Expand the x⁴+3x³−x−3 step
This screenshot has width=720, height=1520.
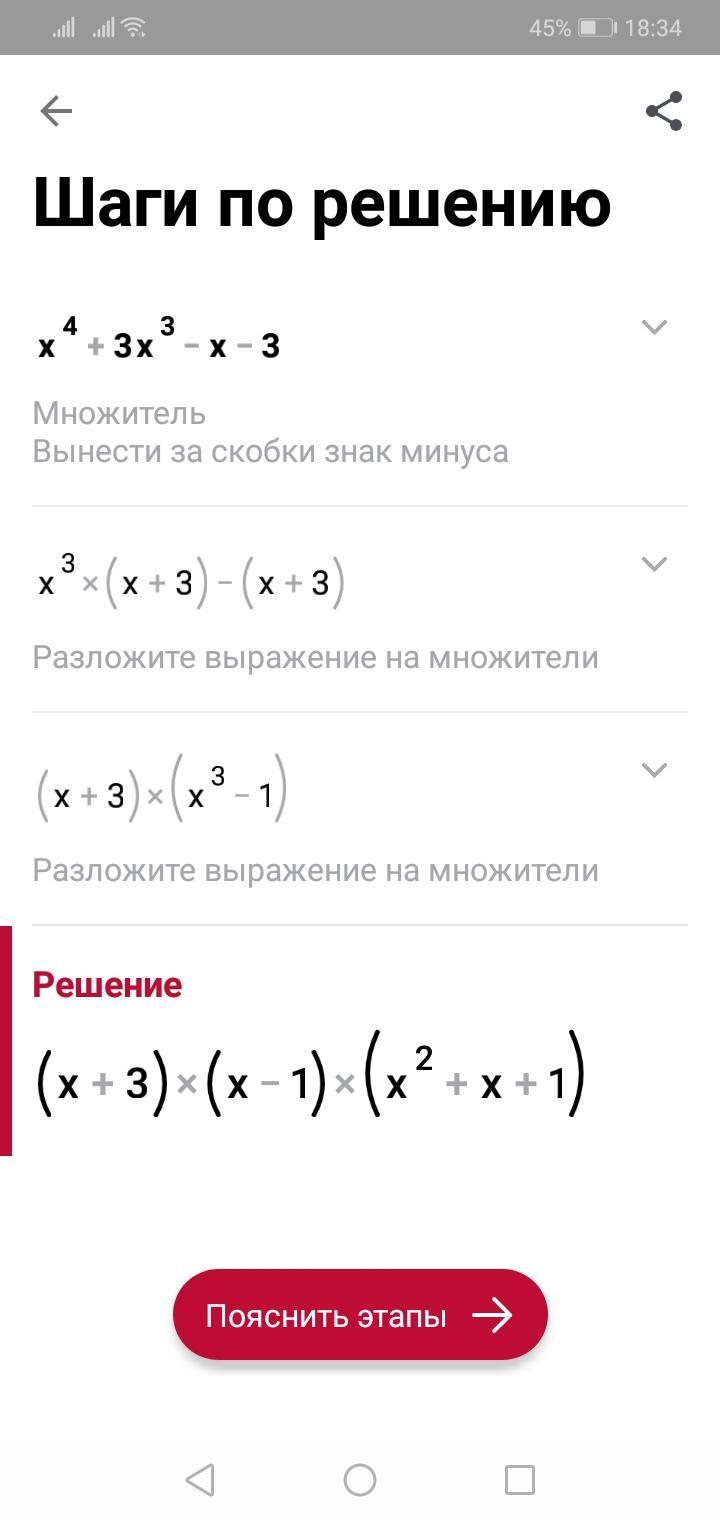[654, 327]
